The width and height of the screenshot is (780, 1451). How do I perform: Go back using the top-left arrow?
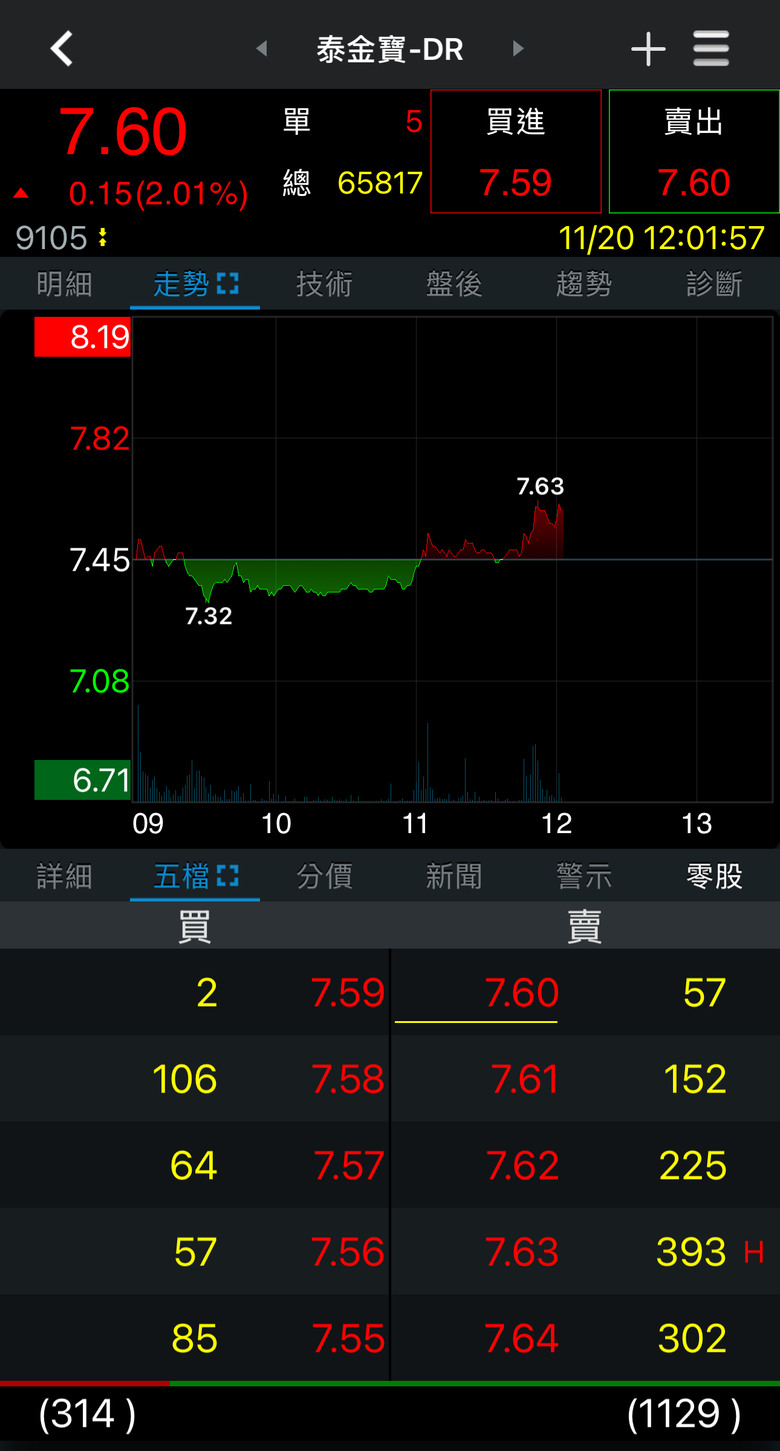(62, 48)
